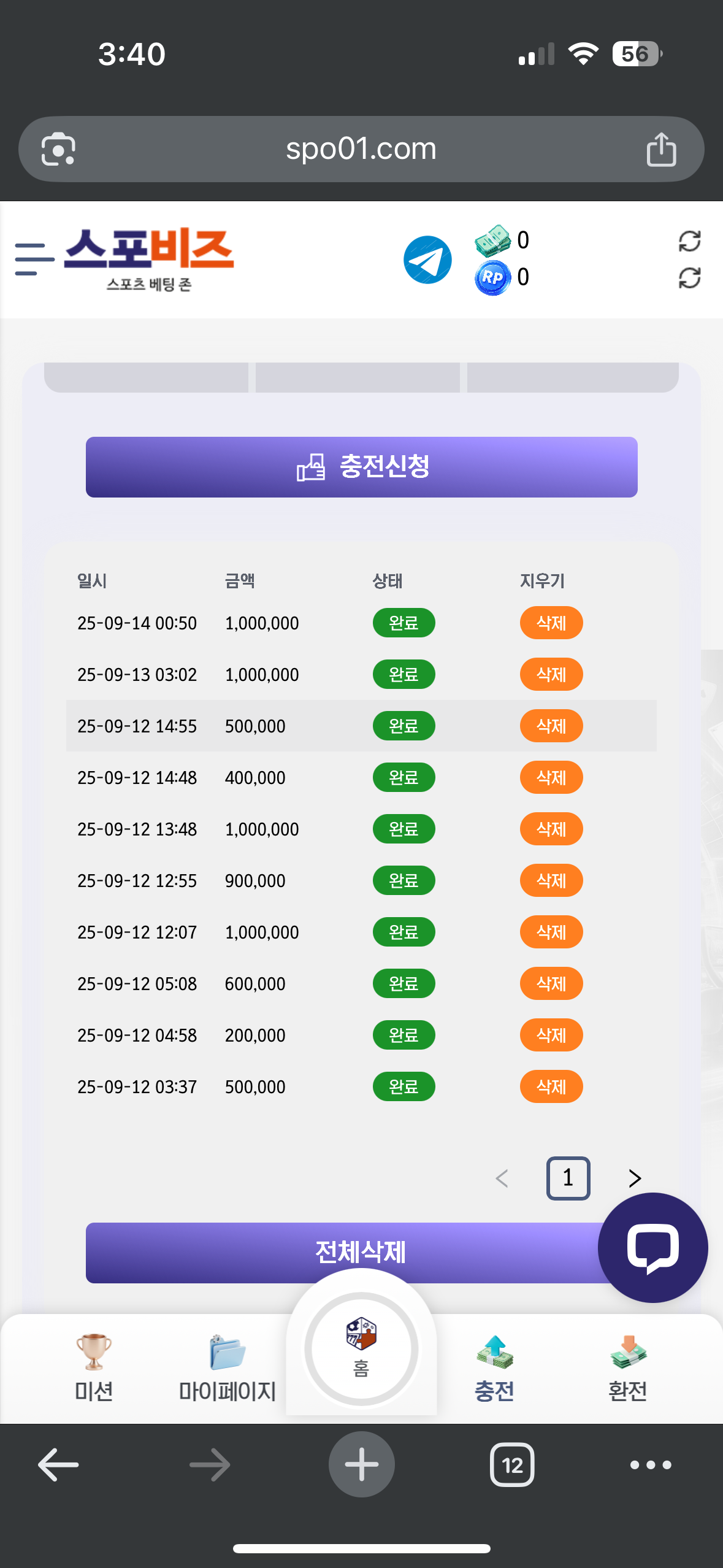Remove the 25-09-12 03:37 entry
The height and width of the screenshot is (1568, 723).
[x=551, y=1086]
